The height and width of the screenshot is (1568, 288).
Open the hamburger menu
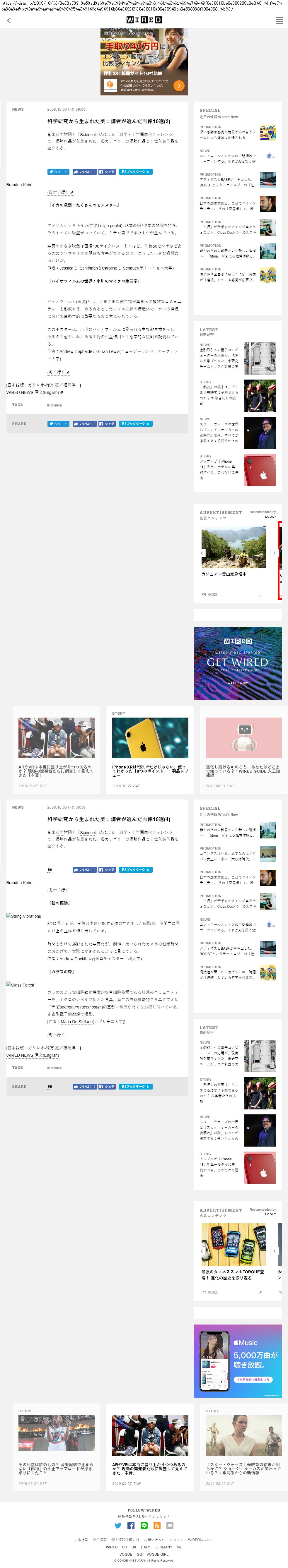(x=279, y=21)
